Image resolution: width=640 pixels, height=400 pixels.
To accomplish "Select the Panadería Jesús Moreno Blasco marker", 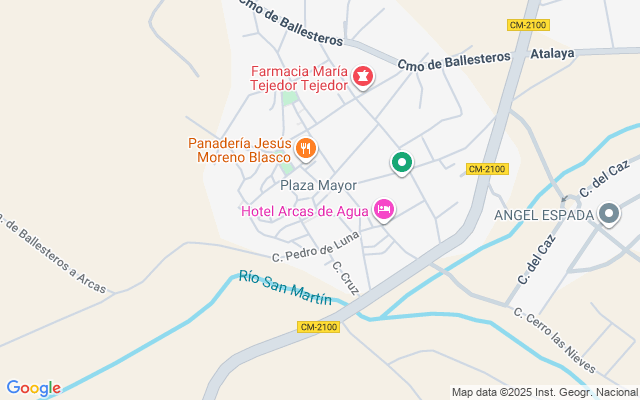I will pyautogui.click(x=306, y=150).
